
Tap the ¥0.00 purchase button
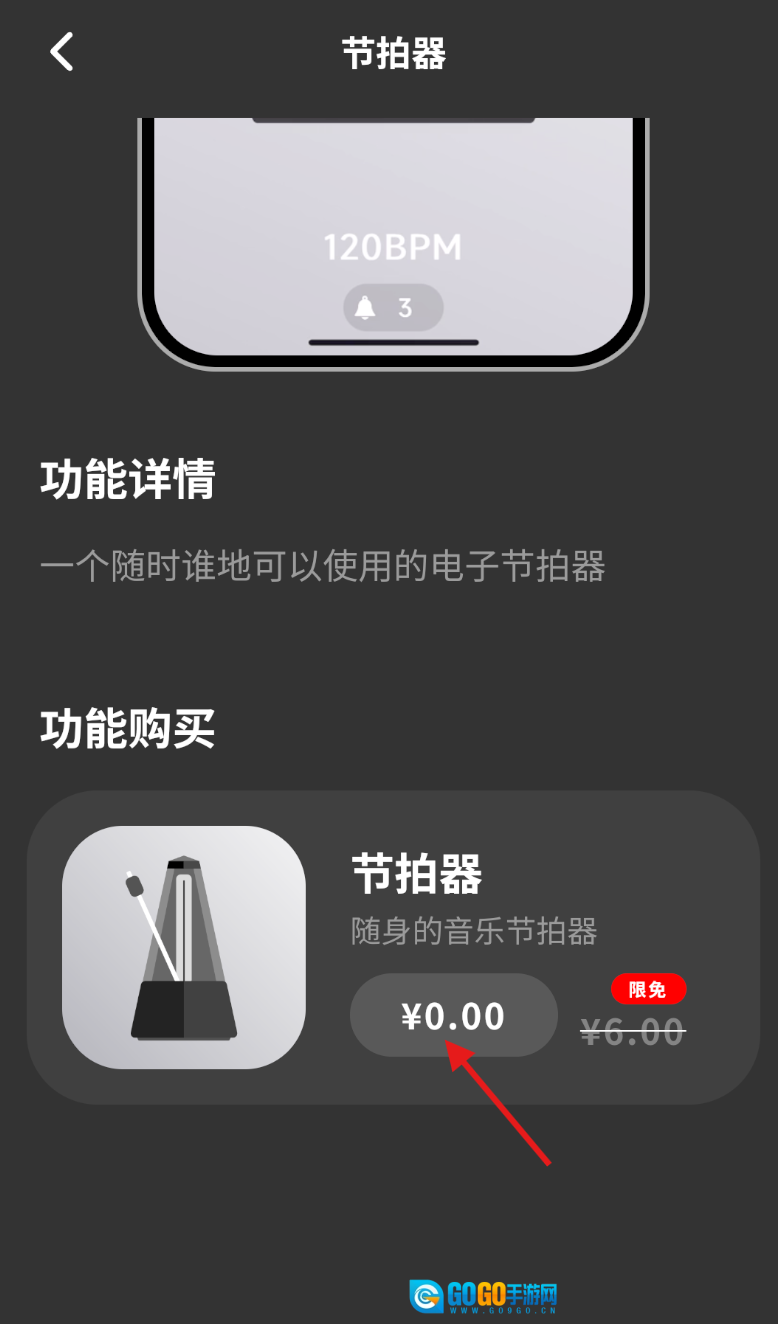pyautogui.click(x=453, y=1015)
